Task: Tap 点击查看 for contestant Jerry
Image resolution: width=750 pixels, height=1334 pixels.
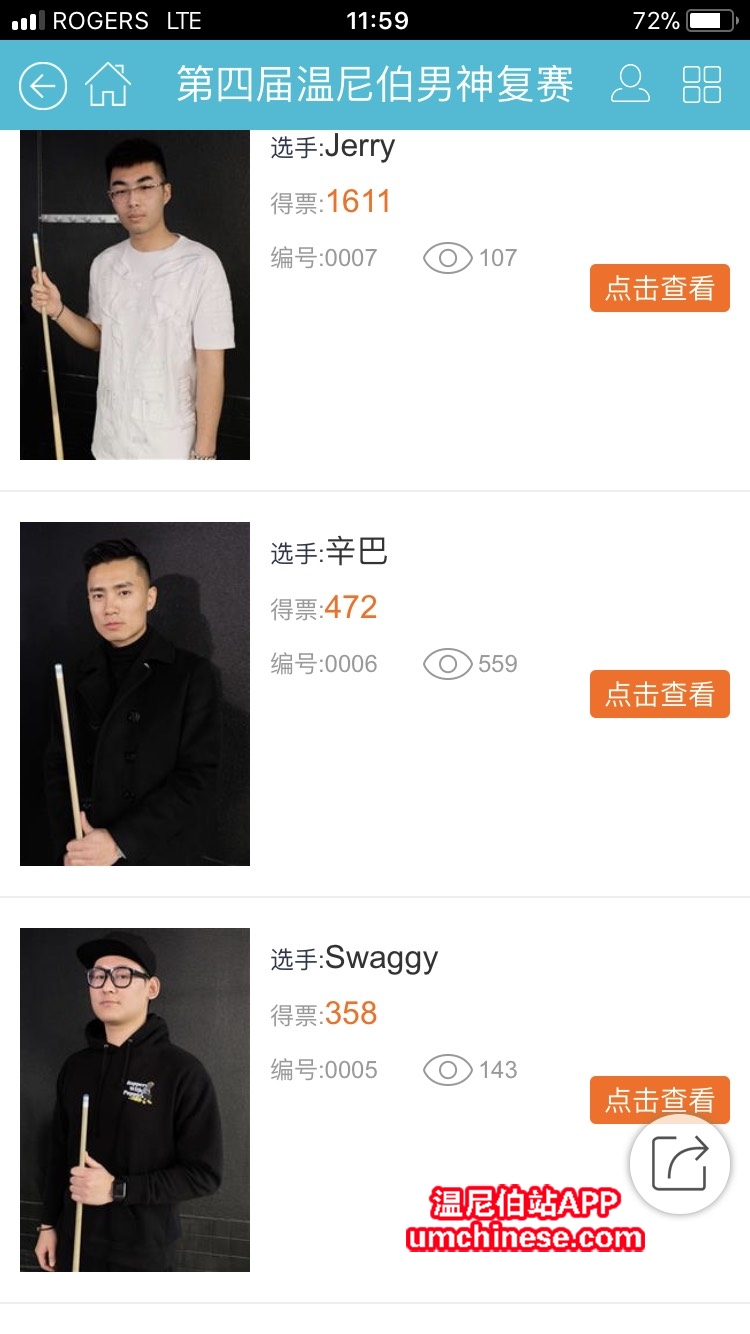Action: click(x=660, y=289)
